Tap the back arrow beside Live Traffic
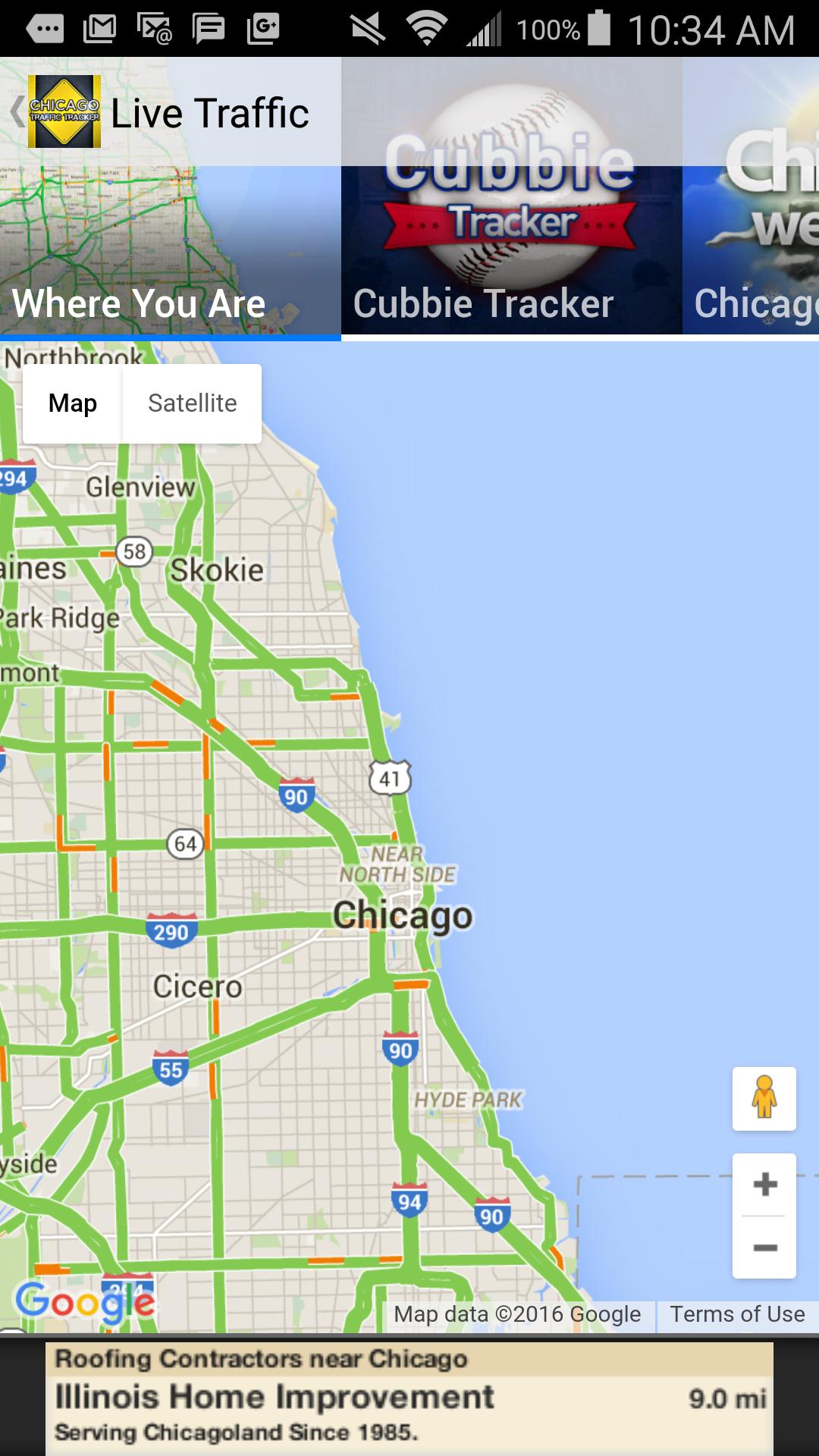The height and width of the screenshot is (1456, 819). [x=15, y=110]
